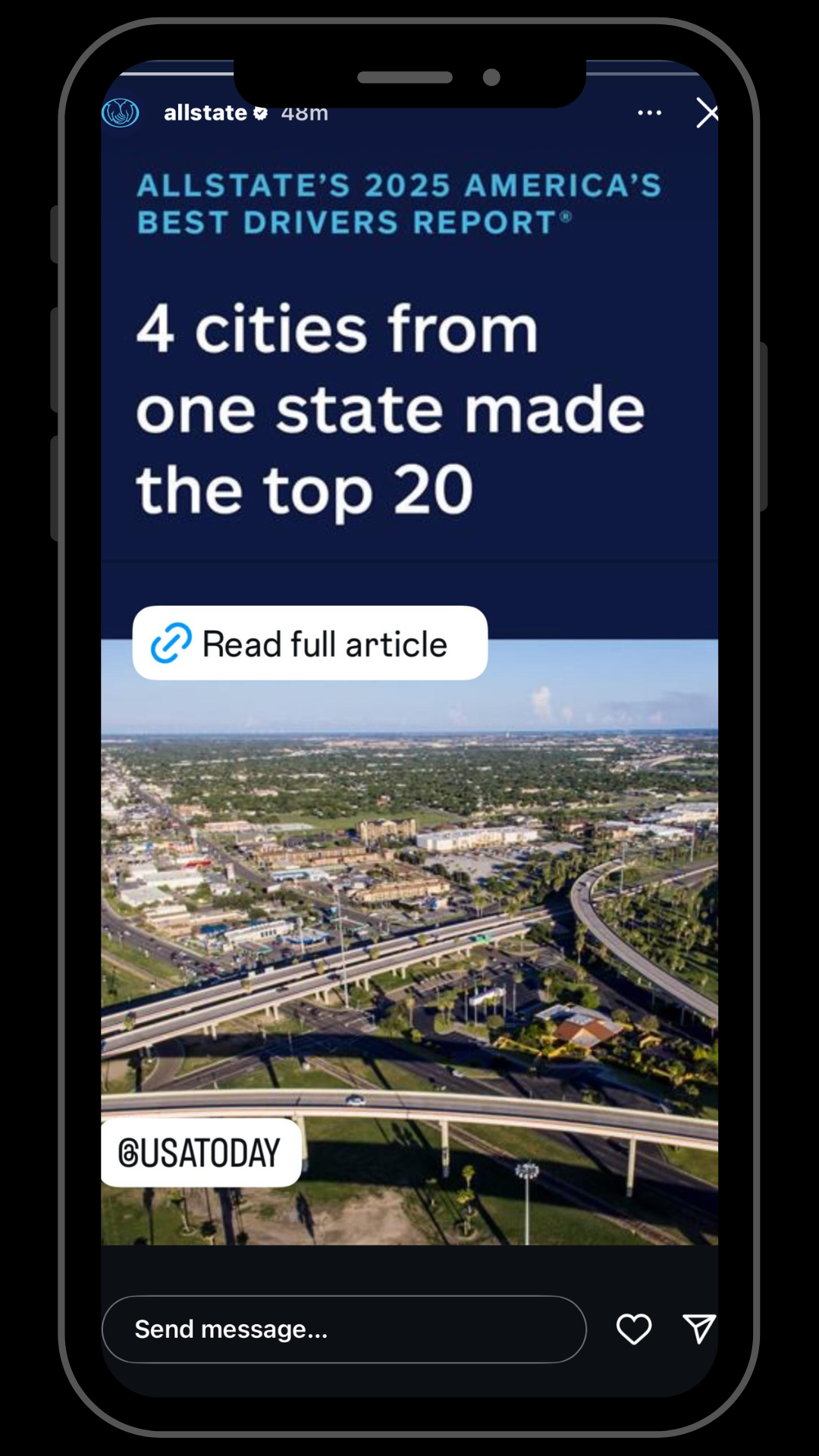
Task: Tap the Read full article link sticker
Action: [x=309, y=643]
